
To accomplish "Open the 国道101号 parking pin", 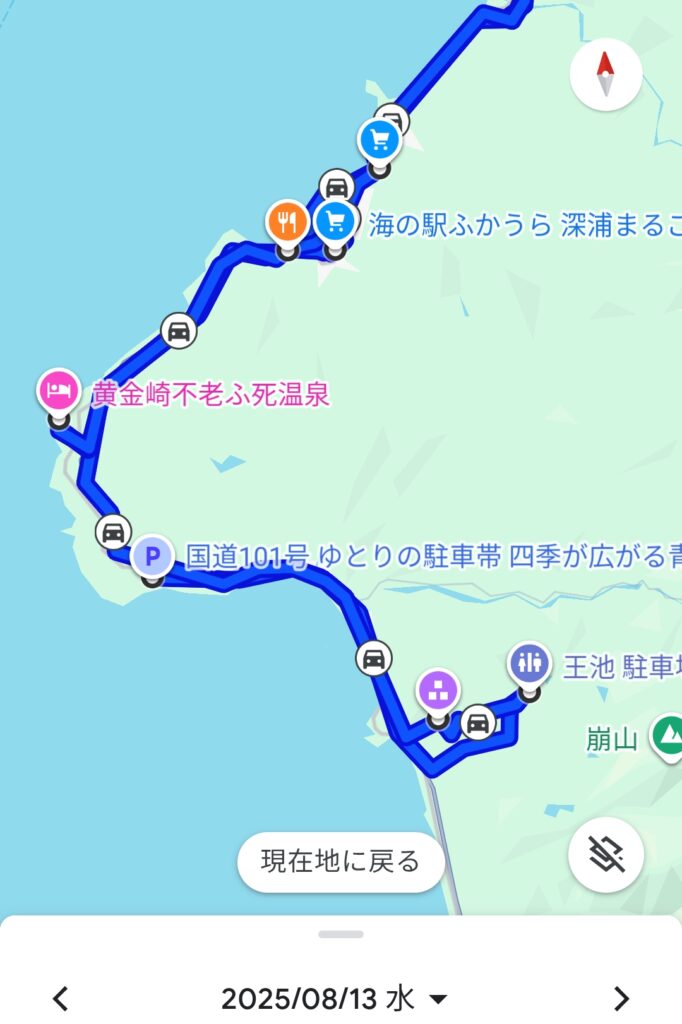I will [152, 553].
